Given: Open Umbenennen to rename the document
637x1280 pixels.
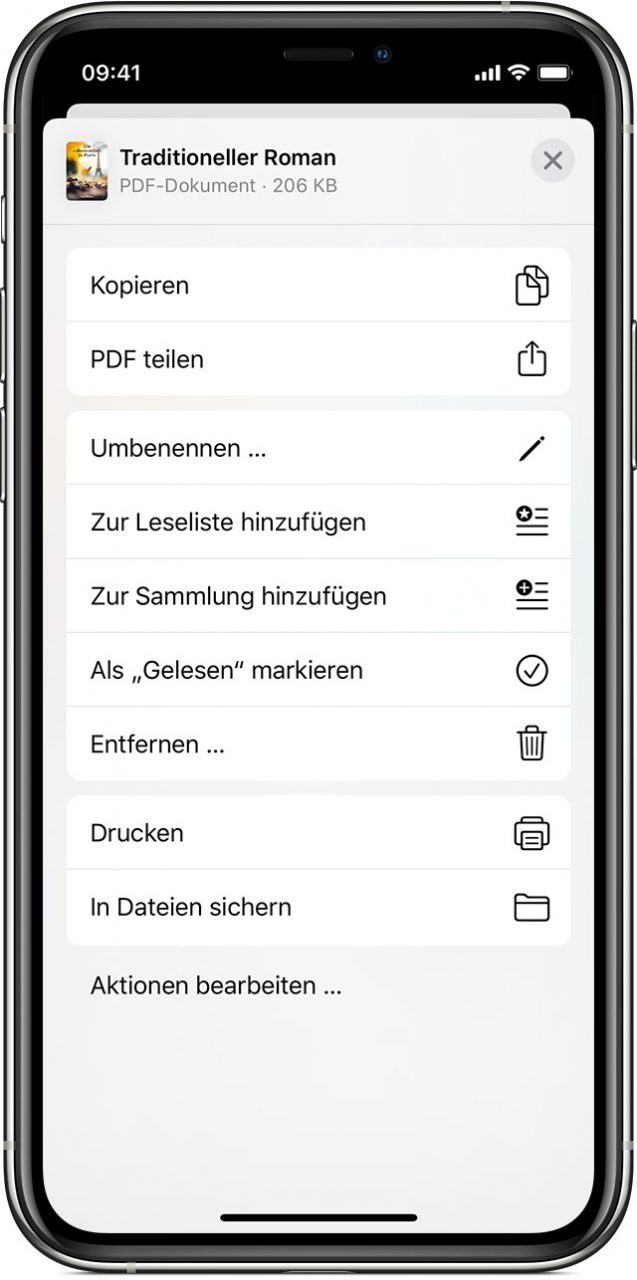Looking at the screenshot, I should (318, 448).
